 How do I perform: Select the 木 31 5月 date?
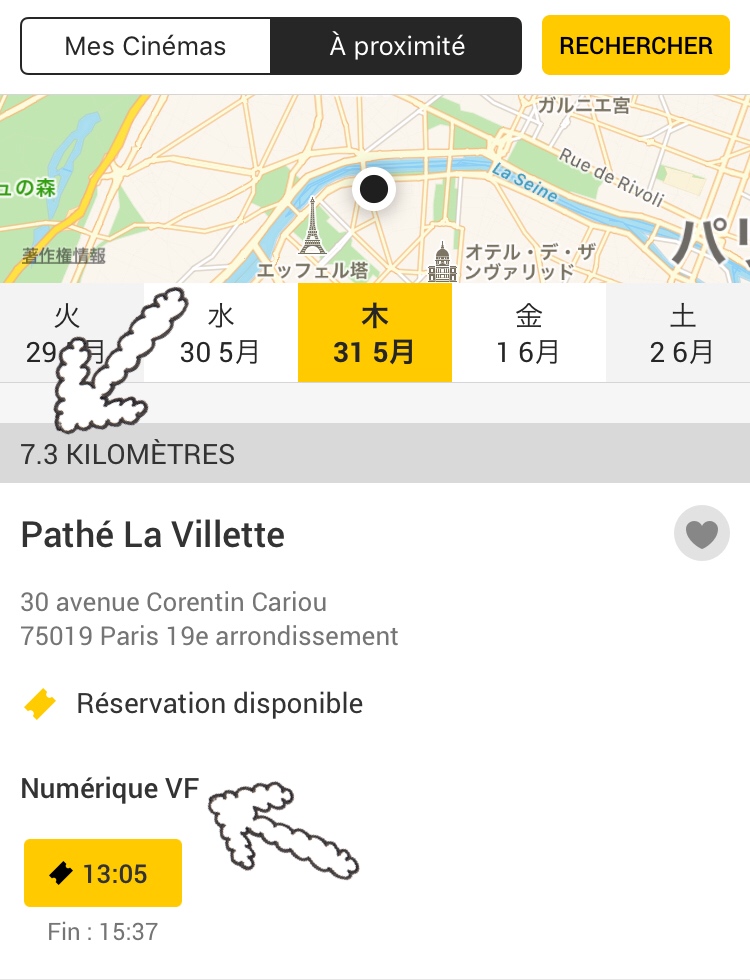(x=375, y=333)
